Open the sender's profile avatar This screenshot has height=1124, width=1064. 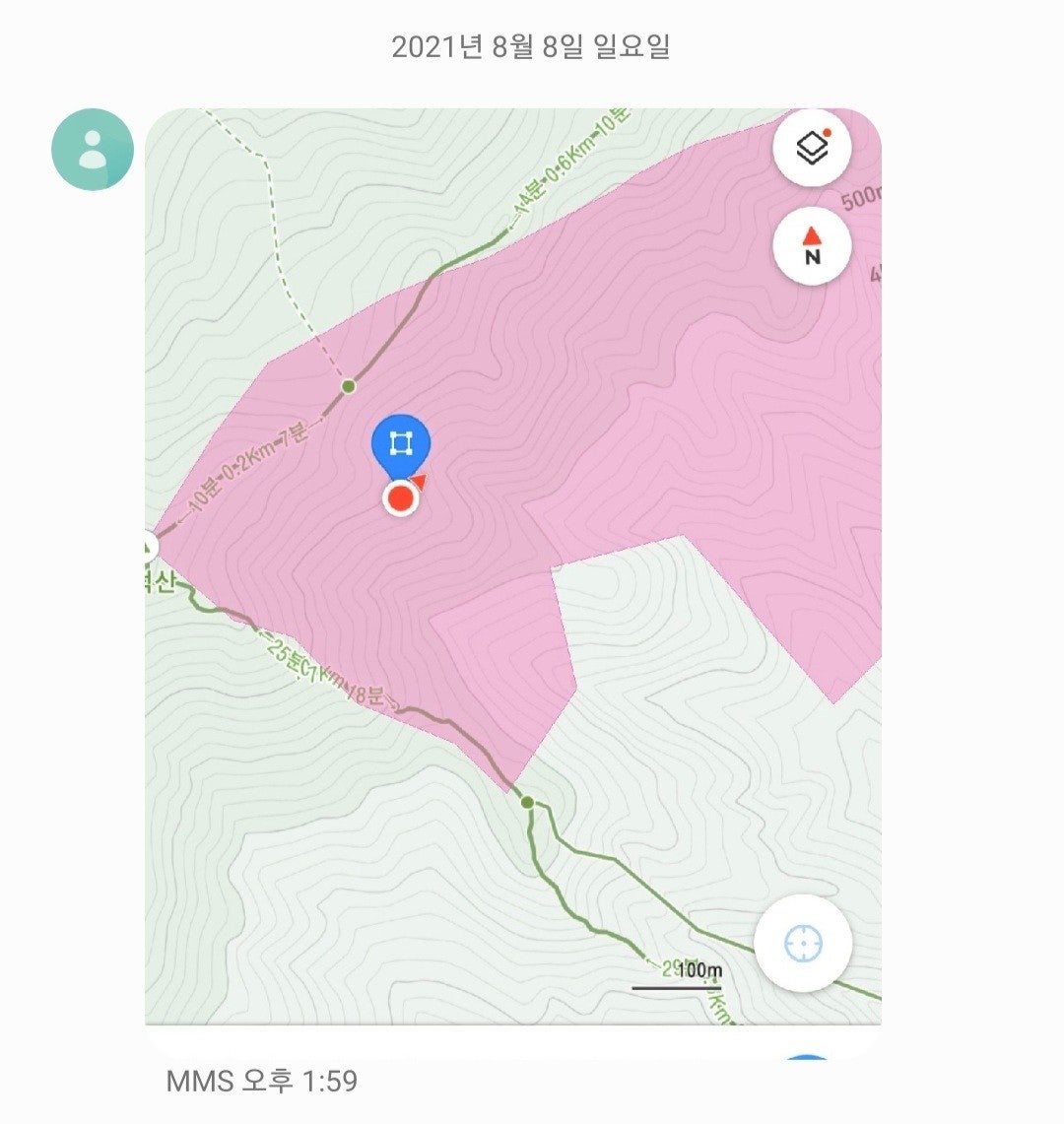tap(93, 150)
